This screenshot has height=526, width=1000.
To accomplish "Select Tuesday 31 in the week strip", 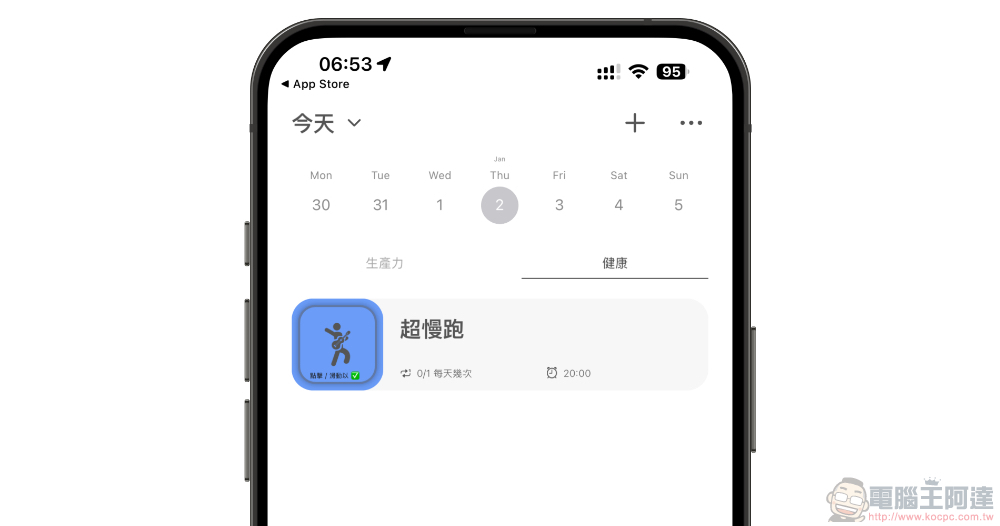I will point(381,204).
